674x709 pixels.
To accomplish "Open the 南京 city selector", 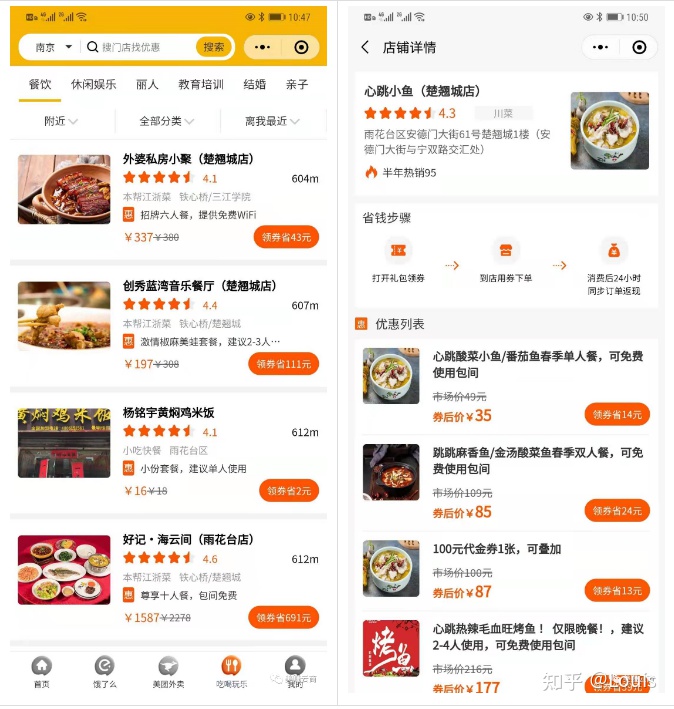I will pyautogui.click(x=53, y=47).
